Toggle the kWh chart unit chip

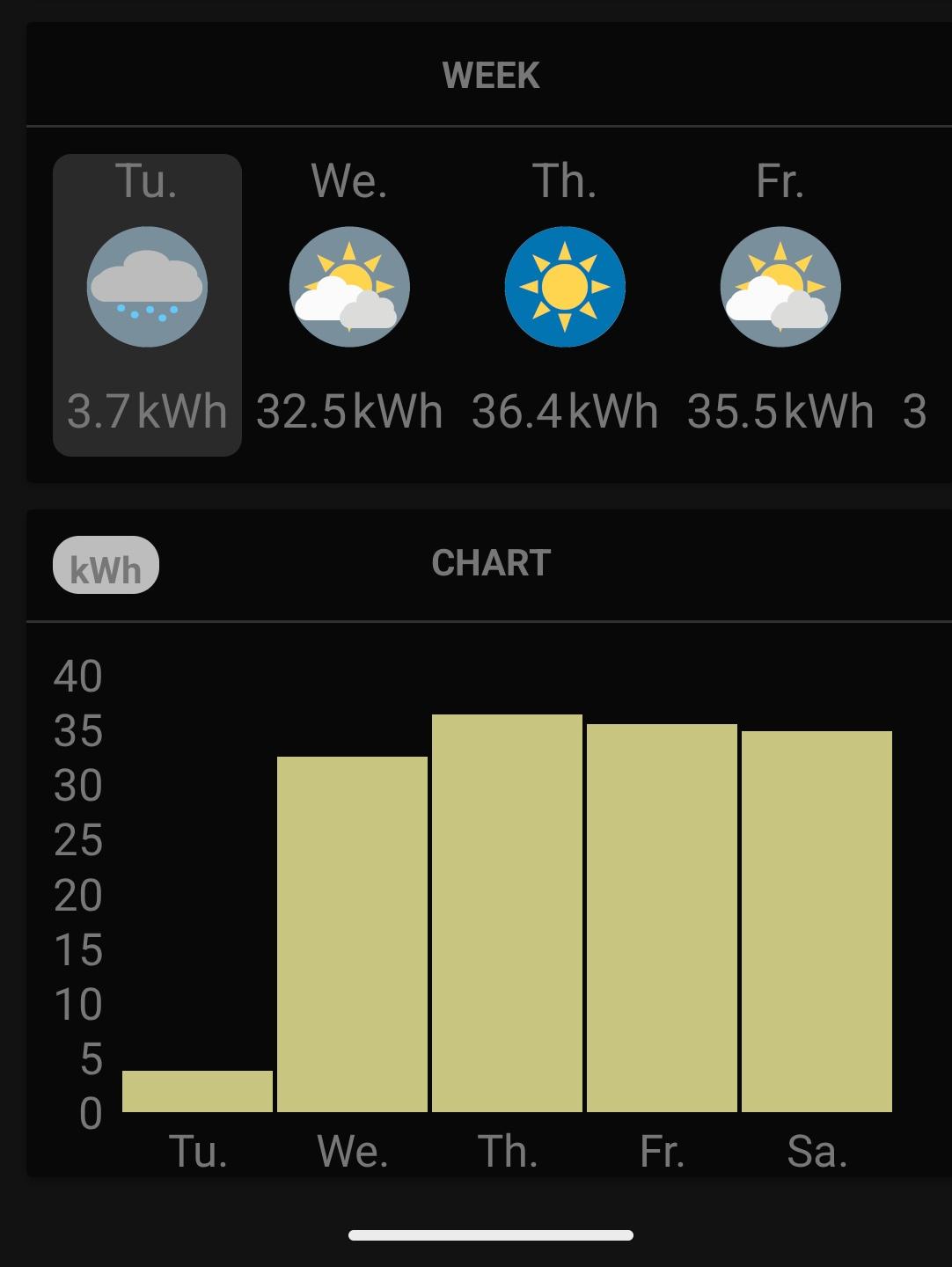tap(106, 566)
